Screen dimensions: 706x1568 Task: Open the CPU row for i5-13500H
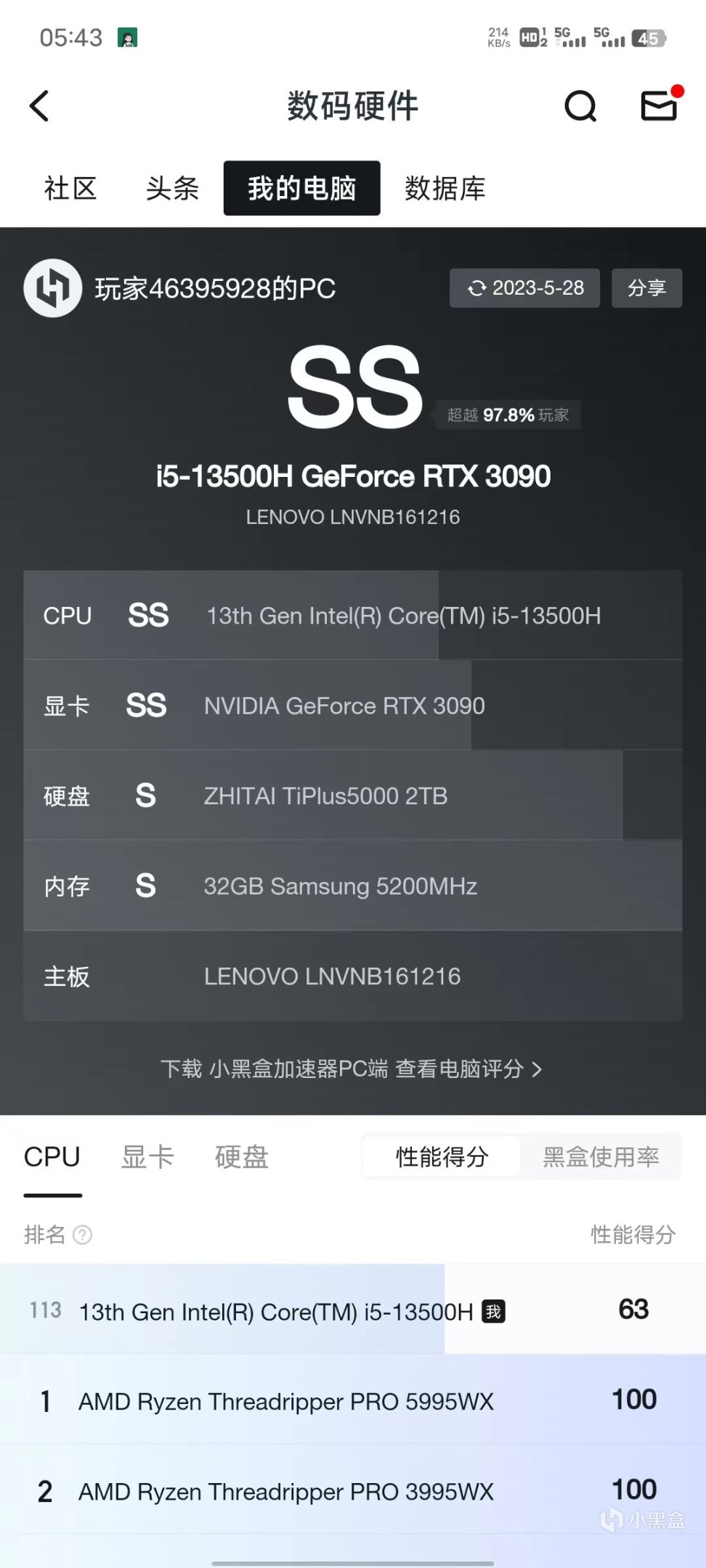352,616
